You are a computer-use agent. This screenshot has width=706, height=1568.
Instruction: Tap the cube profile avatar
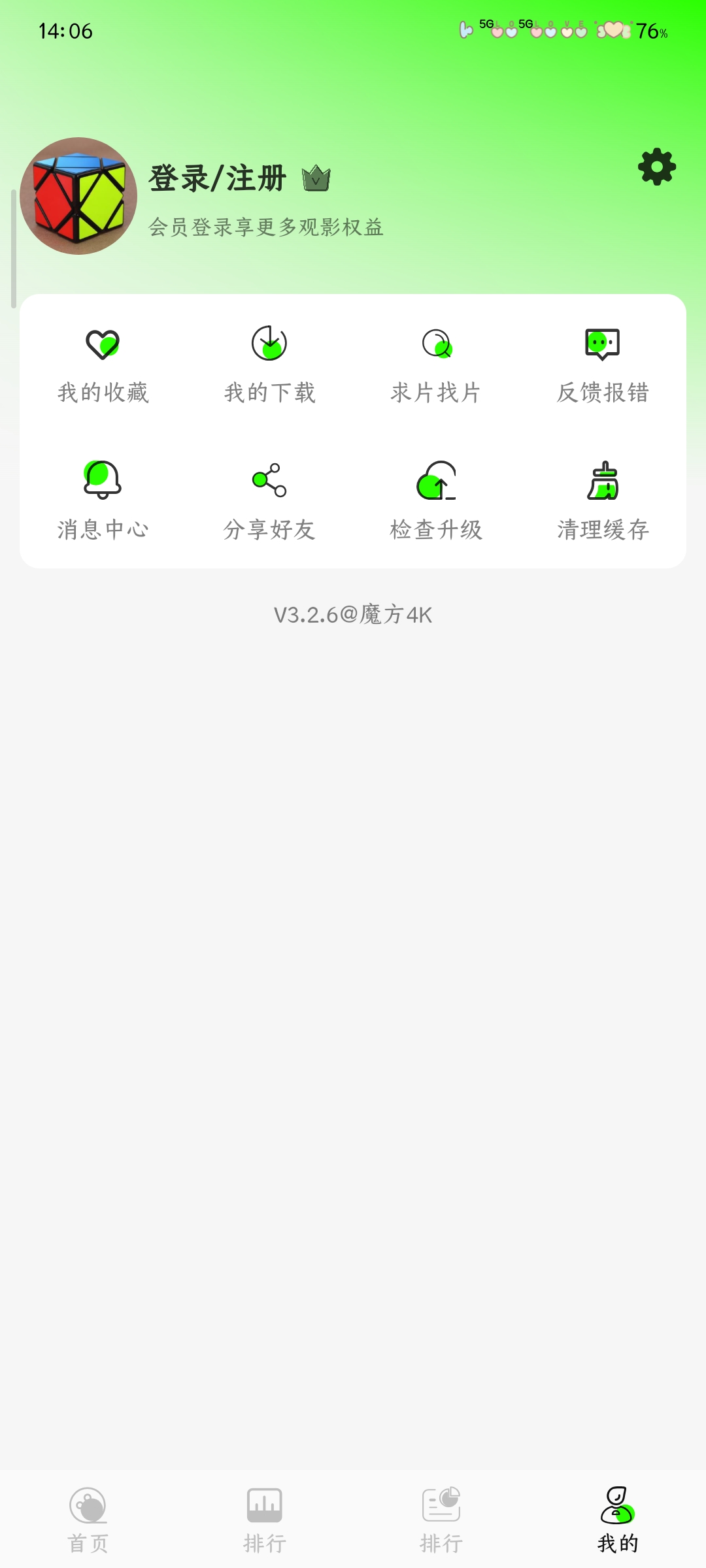78,196
